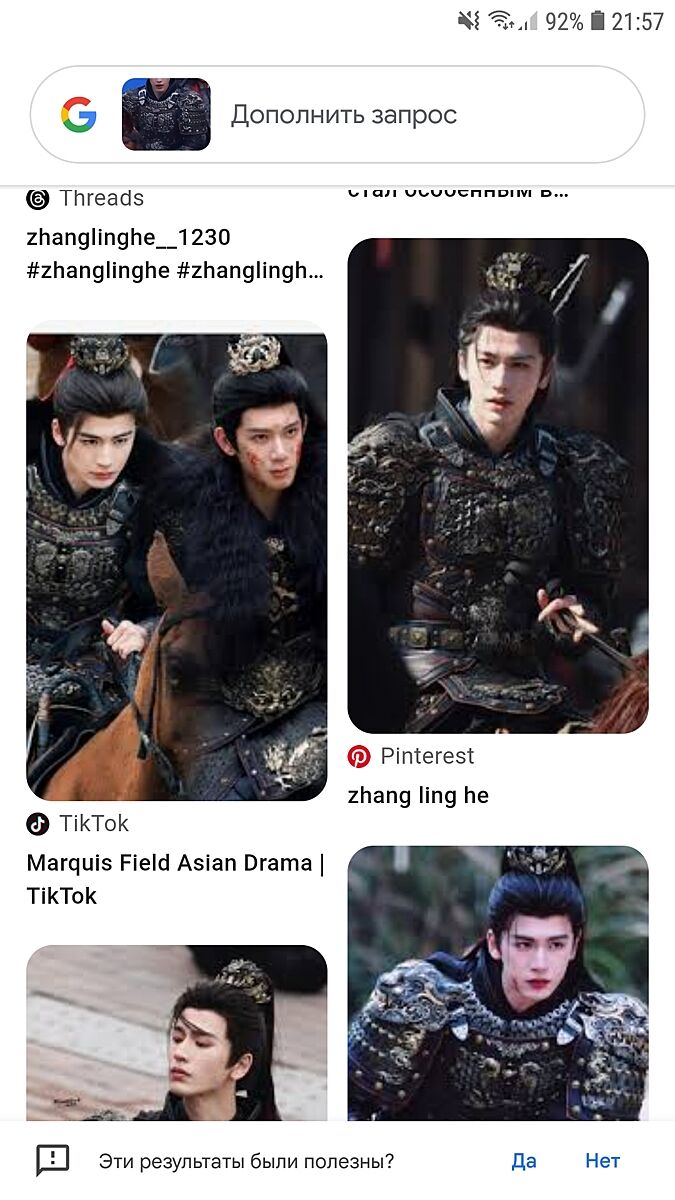Open the image under the 'zhang ling he' result
The height and width of the screenshot is (1200, 675).
[x=497, y=985]
